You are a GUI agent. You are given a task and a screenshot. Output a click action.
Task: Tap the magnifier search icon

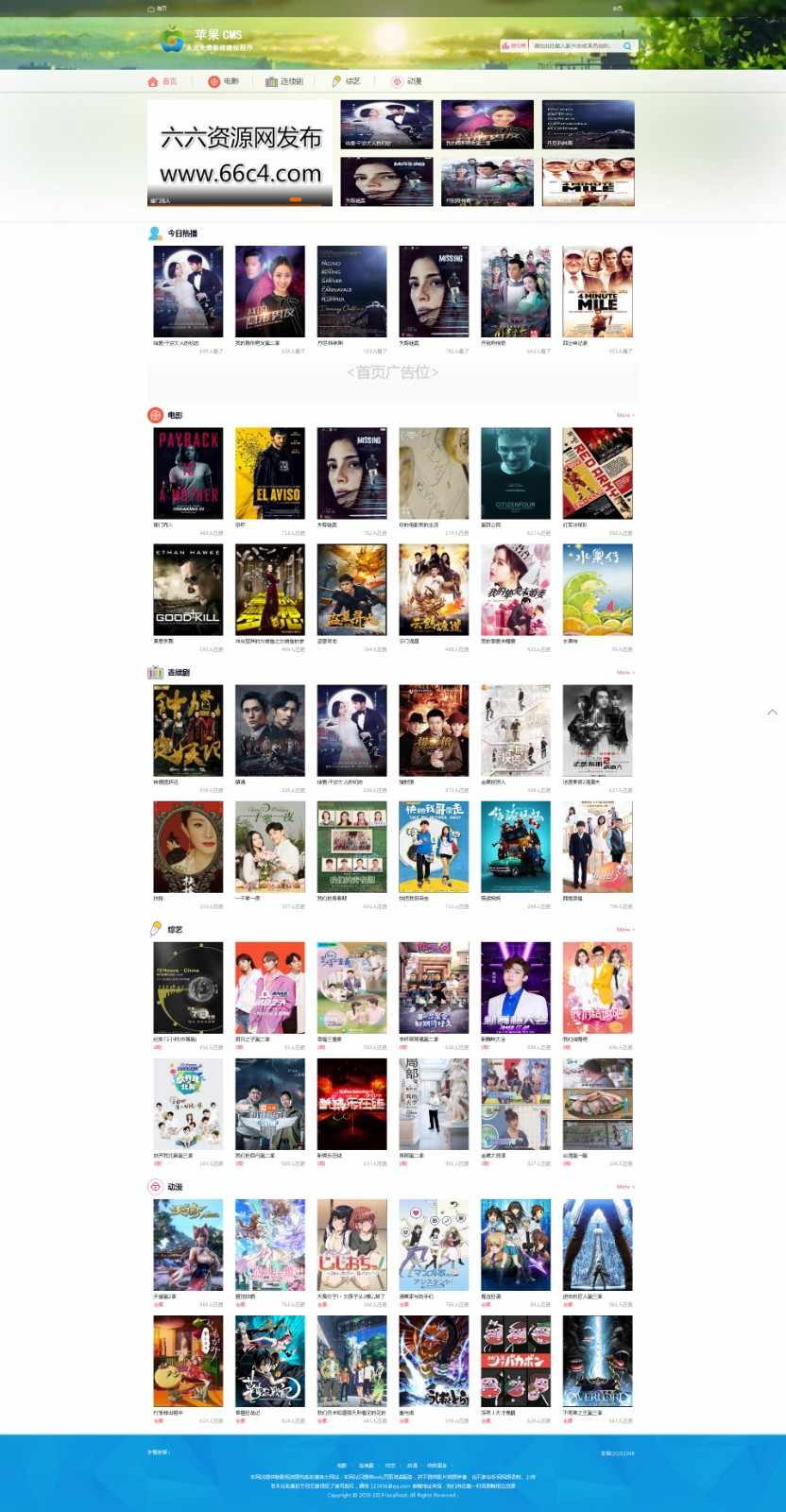(x=627, y=45)
